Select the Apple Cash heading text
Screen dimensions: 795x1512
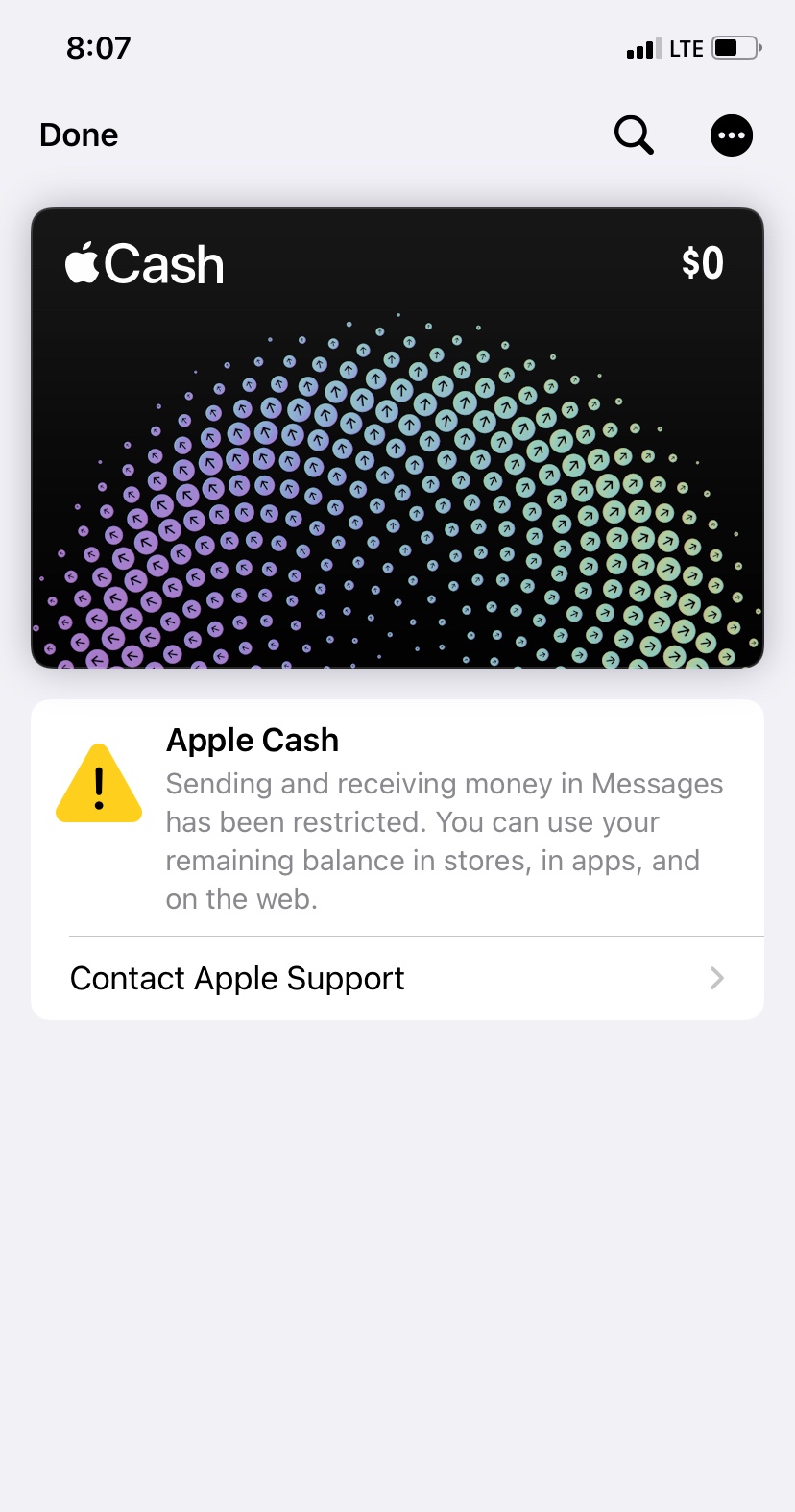(252, 740)
